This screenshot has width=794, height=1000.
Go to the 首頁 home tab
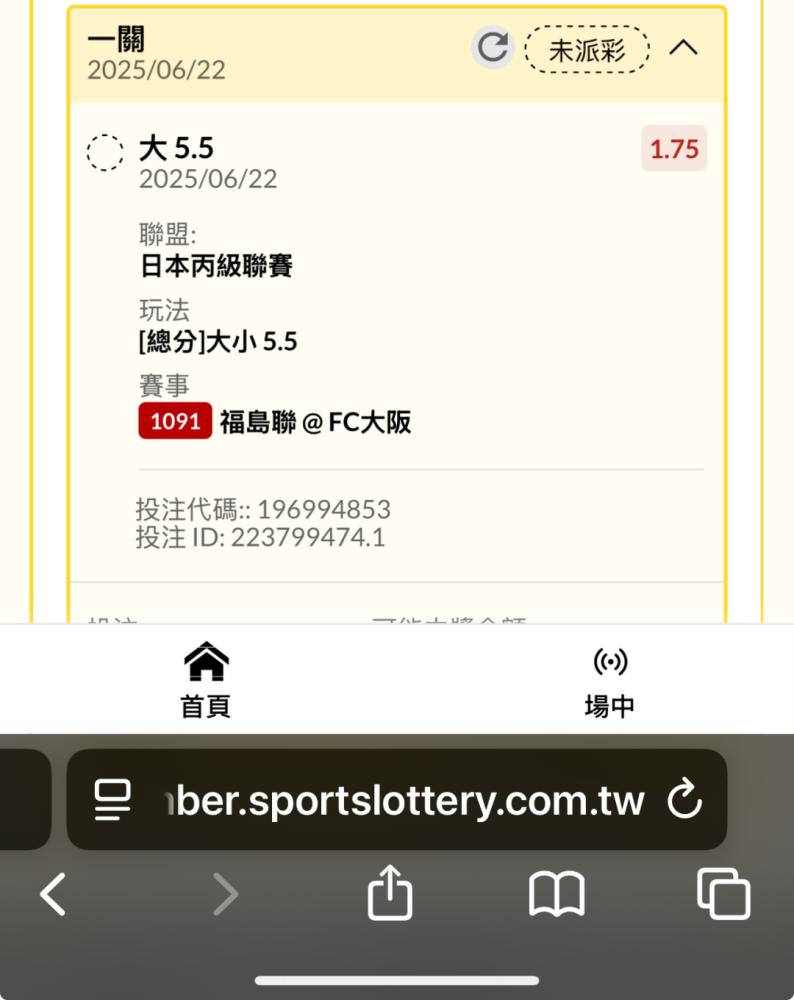point(205,680)
